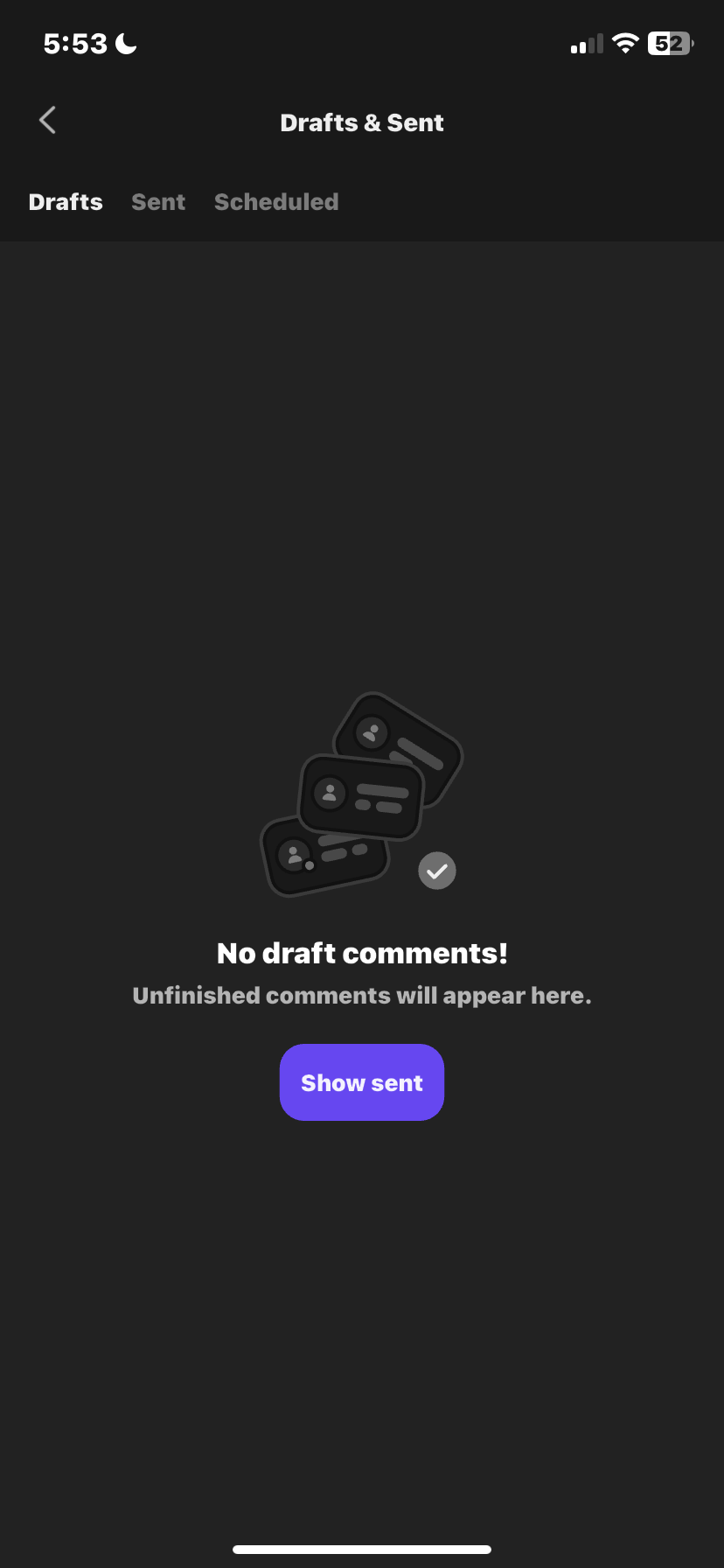The height and width of the screenshot is (1568, 724).
Task: Tap the No draft comments heading
Action: pyautogui.click(x=361, y=953)
